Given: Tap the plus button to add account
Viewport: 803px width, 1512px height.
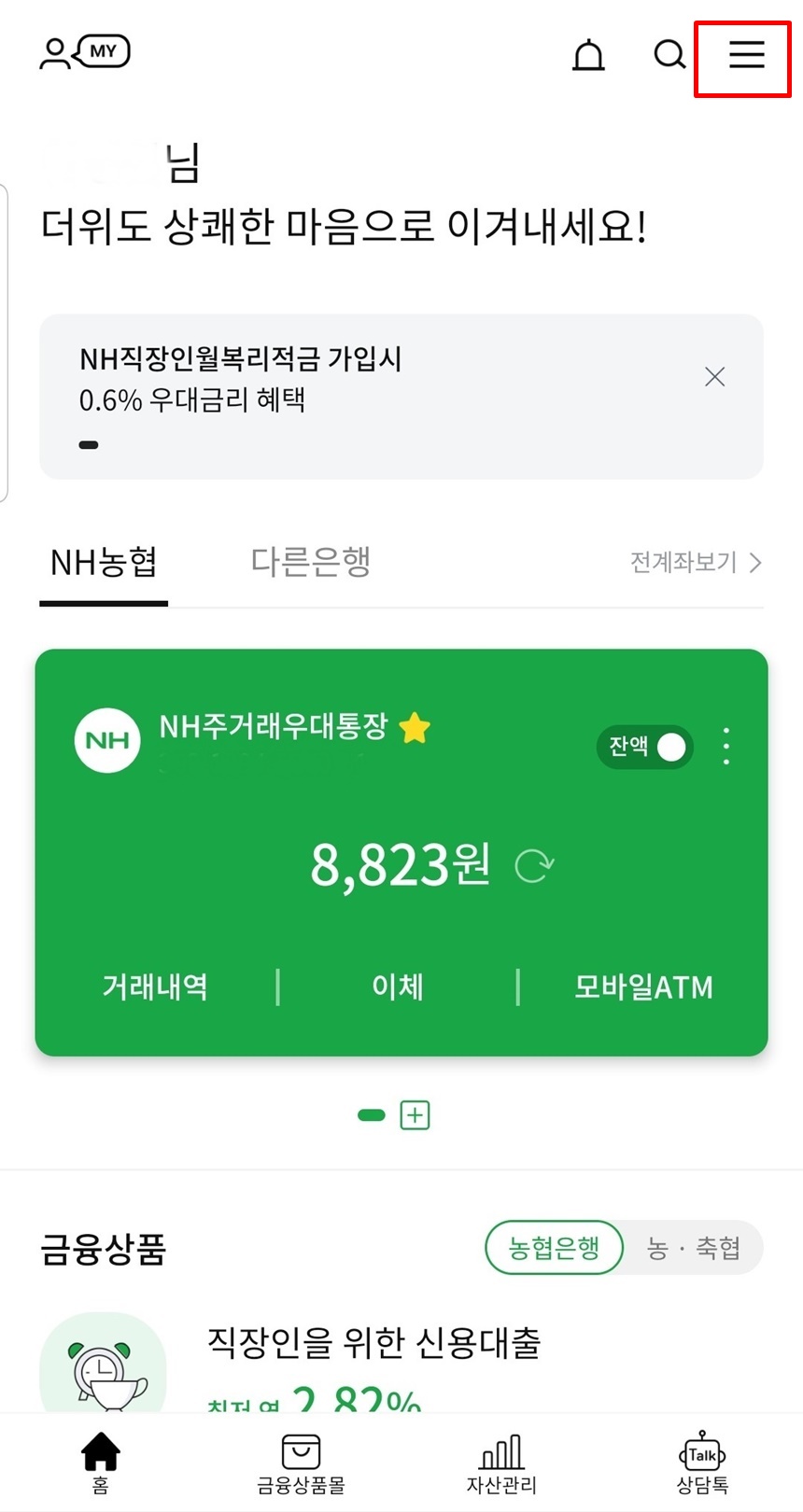Looking at the screenshot, I should pyautogui.click(x=415, y=1114).
